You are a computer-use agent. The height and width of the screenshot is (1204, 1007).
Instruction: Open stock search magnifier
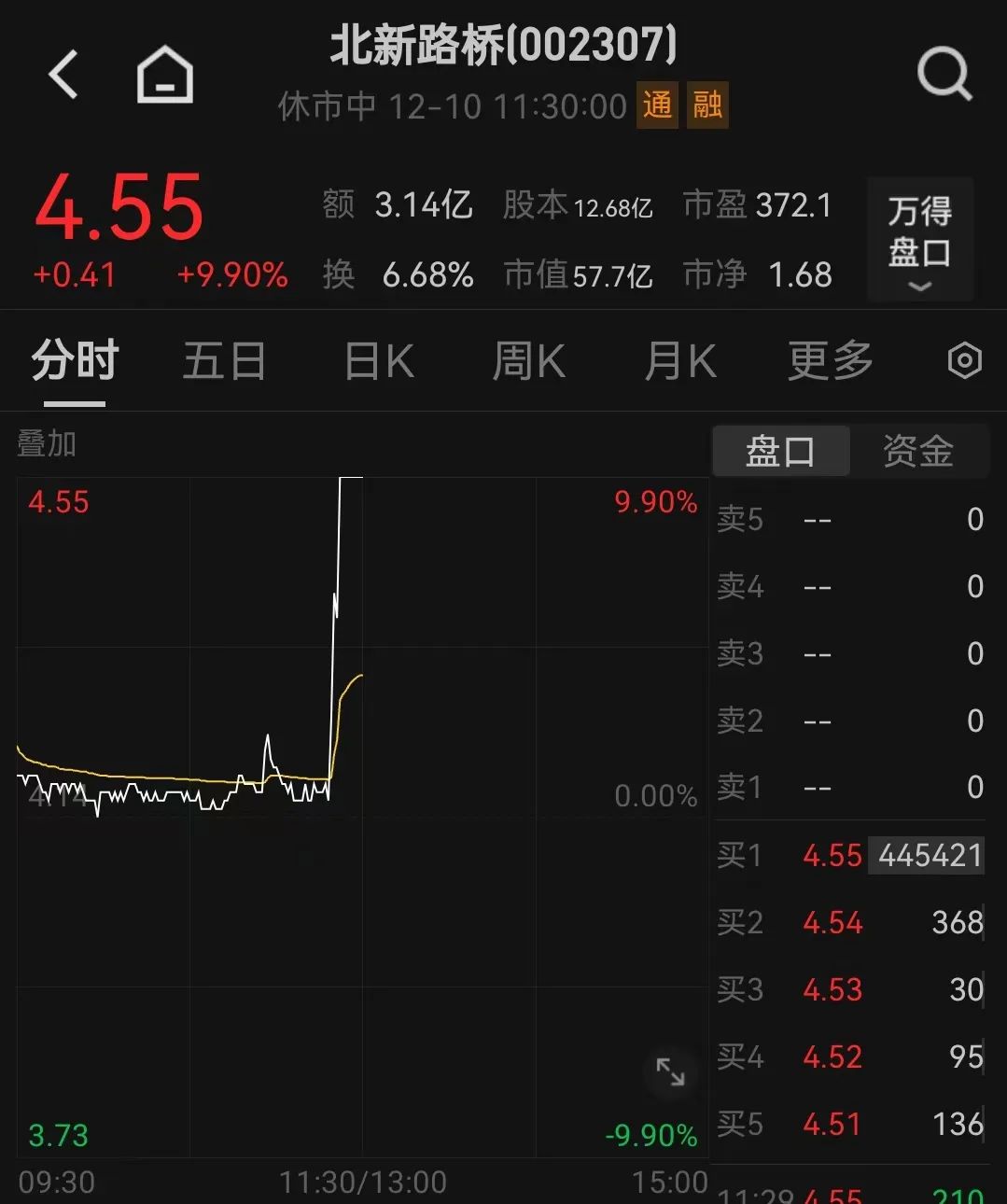944,74
